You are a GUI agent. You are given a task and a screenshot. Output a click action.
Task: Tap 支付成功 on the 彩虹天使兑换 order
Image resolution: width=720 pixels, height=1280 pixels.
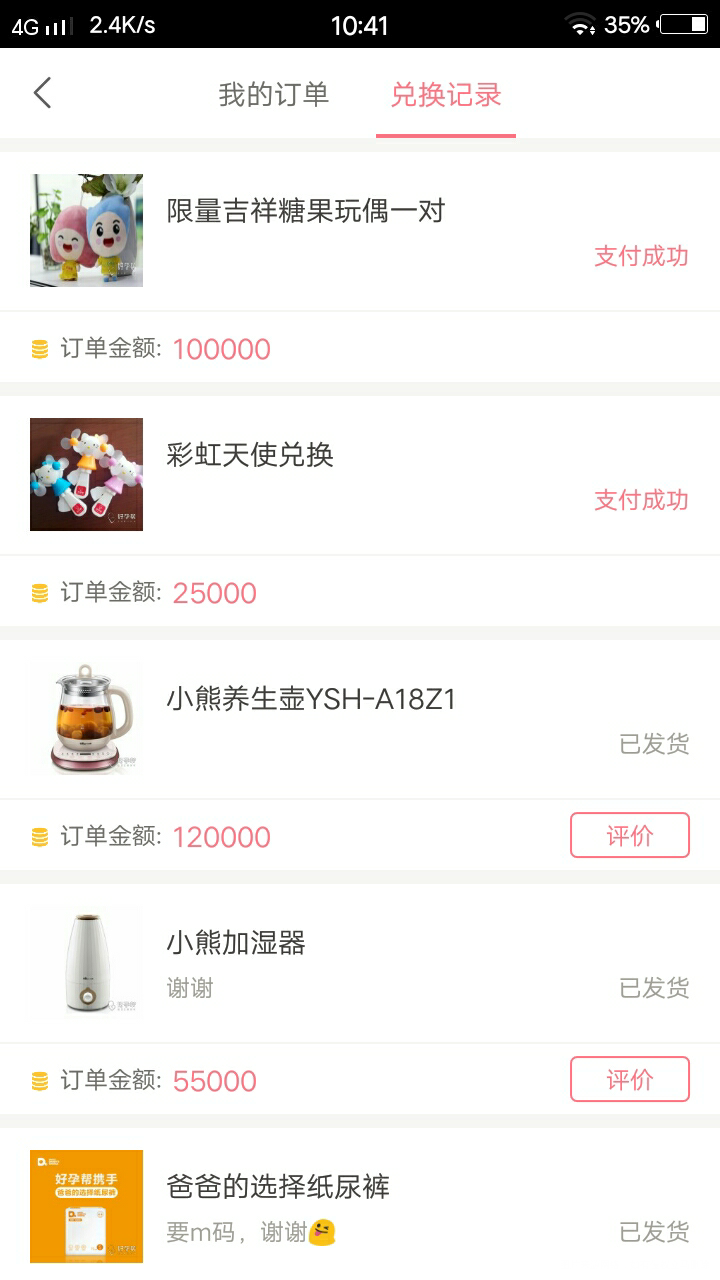(641, 501)
